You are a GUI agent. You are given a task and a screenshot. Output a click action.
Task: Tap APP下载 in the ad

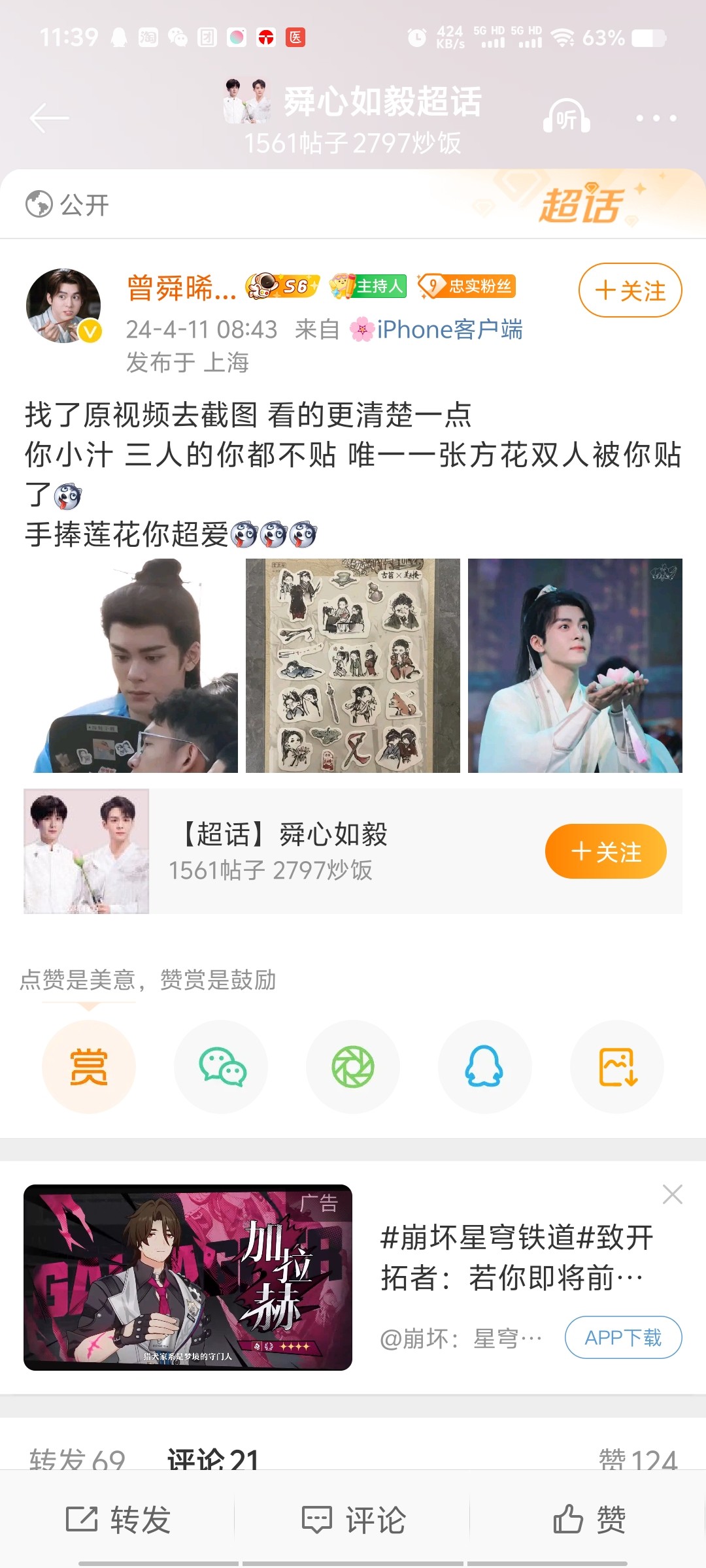[x=623, y=1337]
